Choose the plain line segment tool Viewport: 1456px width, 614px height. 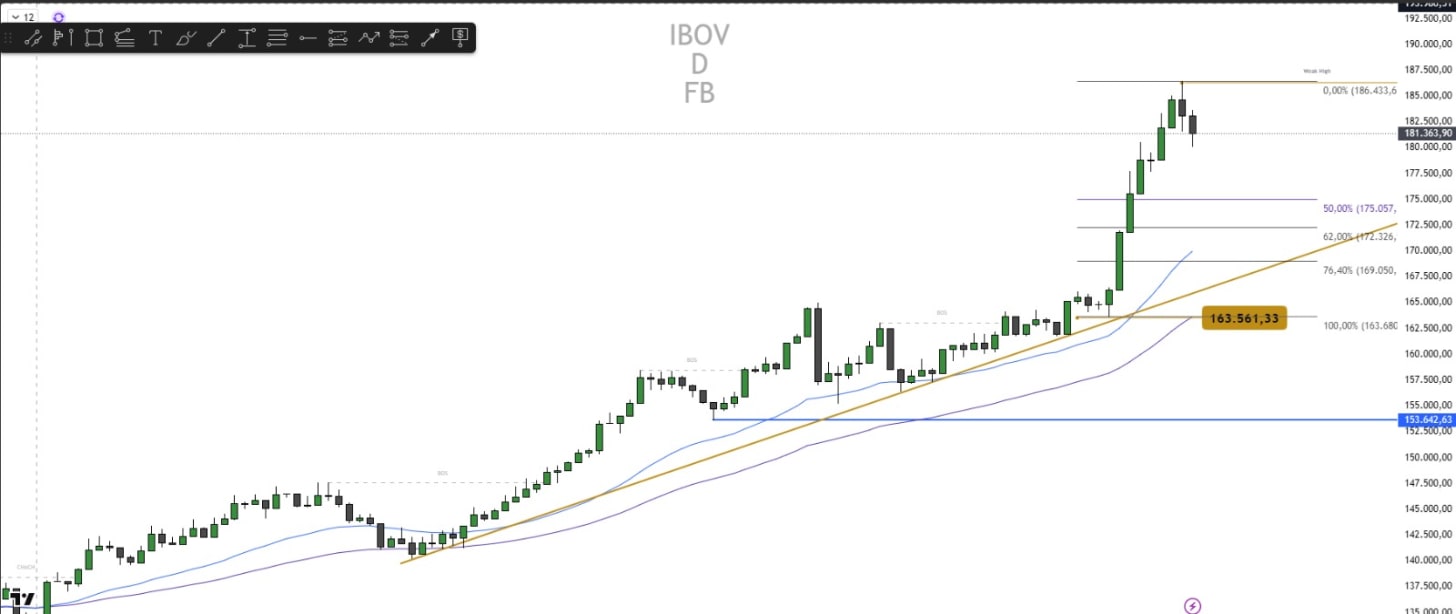(216, 38)
